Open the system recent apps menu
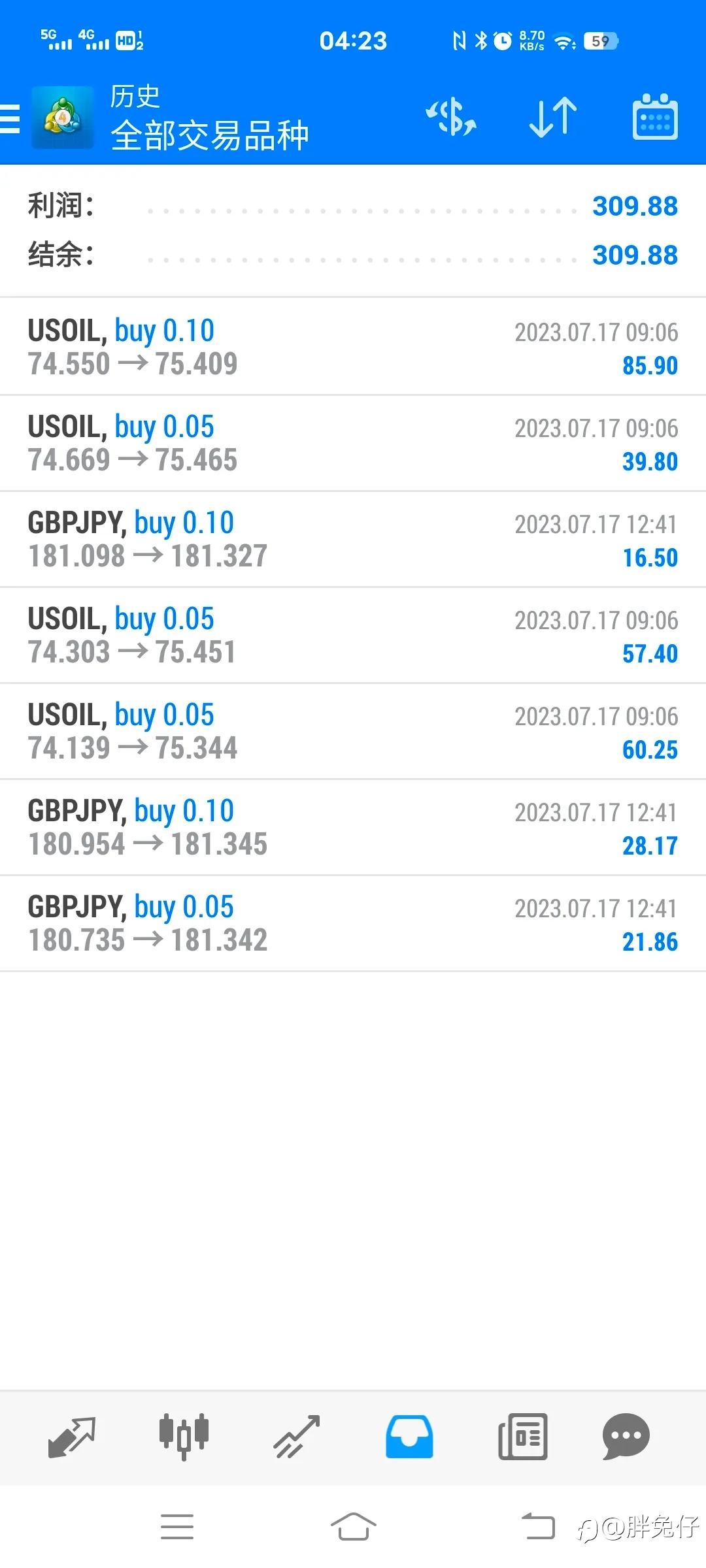Viewport: 706px width, 1568px height. point(177,1527)
